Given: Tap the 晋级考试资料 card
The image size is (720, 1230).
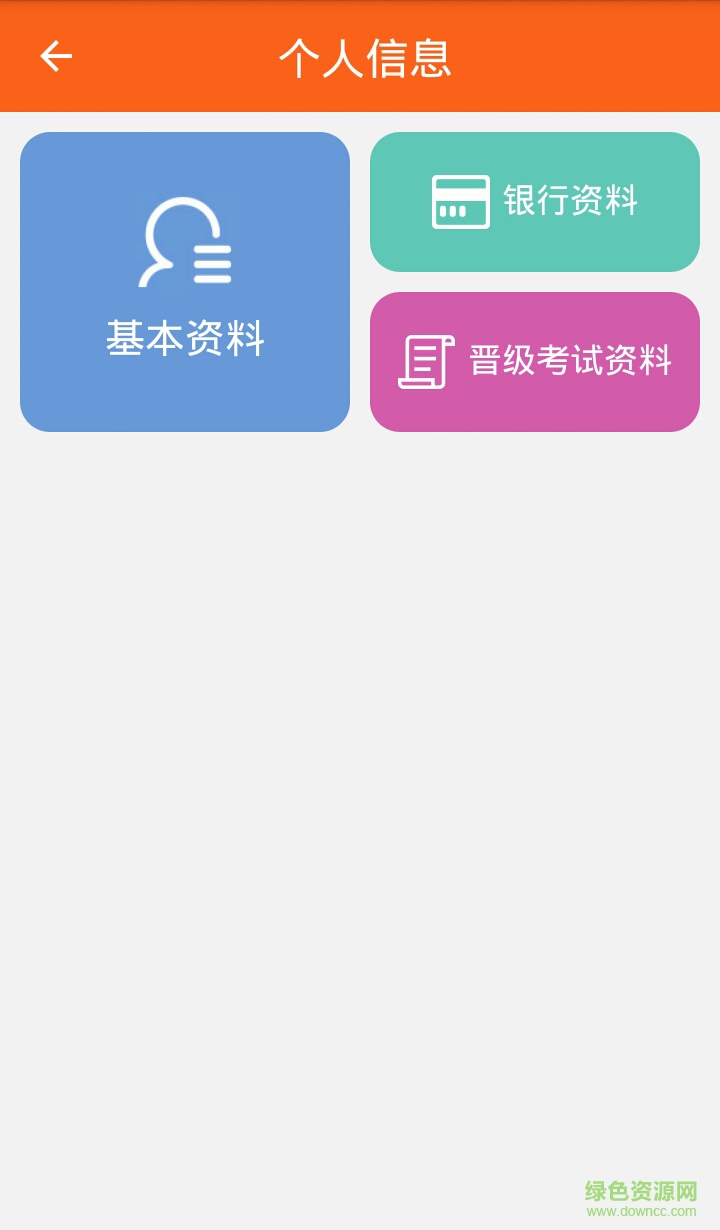Looking at the screenshot, I should [x=534, y=361].
